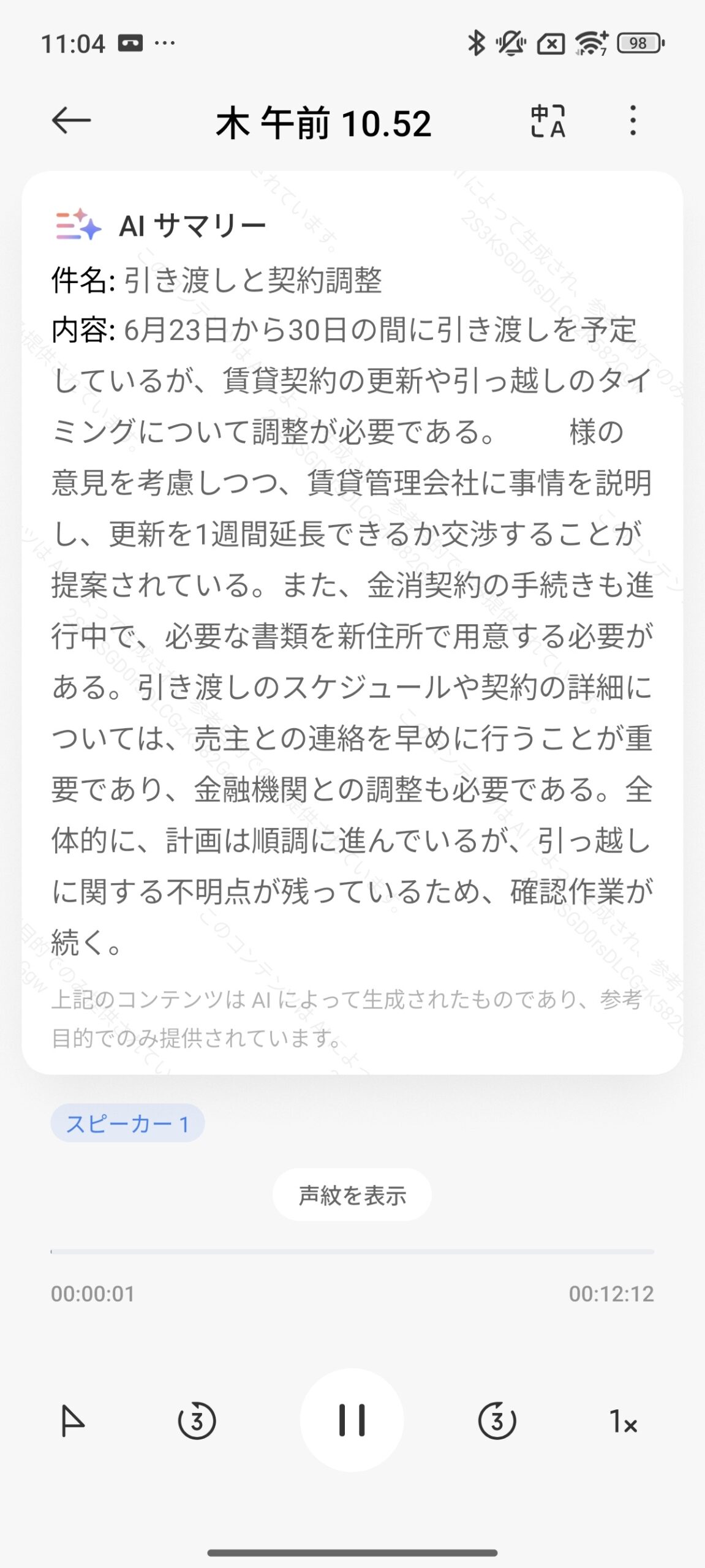This screenshot has width=705, height=1568.
Task: Open the translate icon in the header
Action: click(x=548, y=121)
